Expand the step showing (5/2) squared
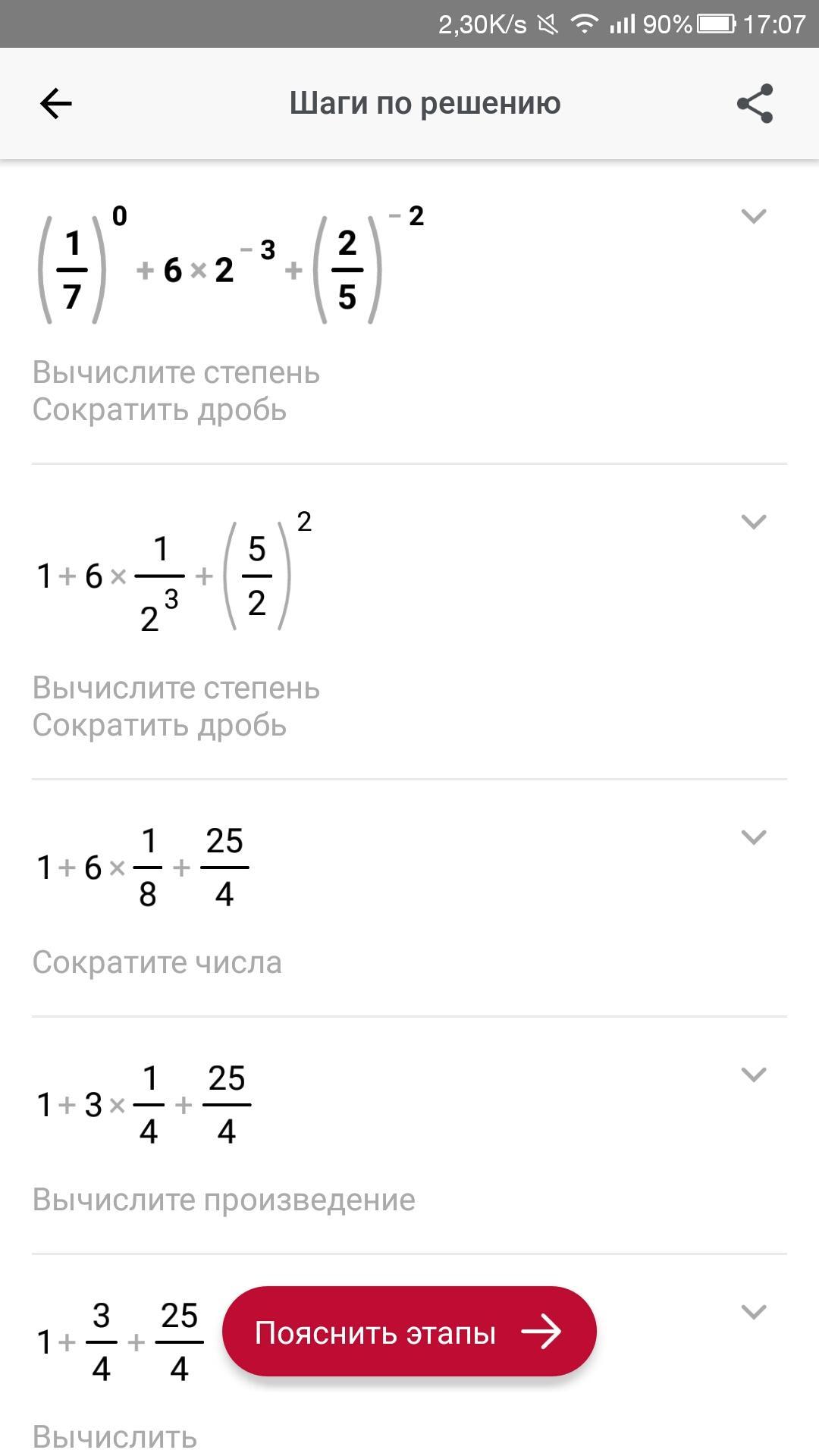Viewport: 819px width, 1456px height. [753, 522]
